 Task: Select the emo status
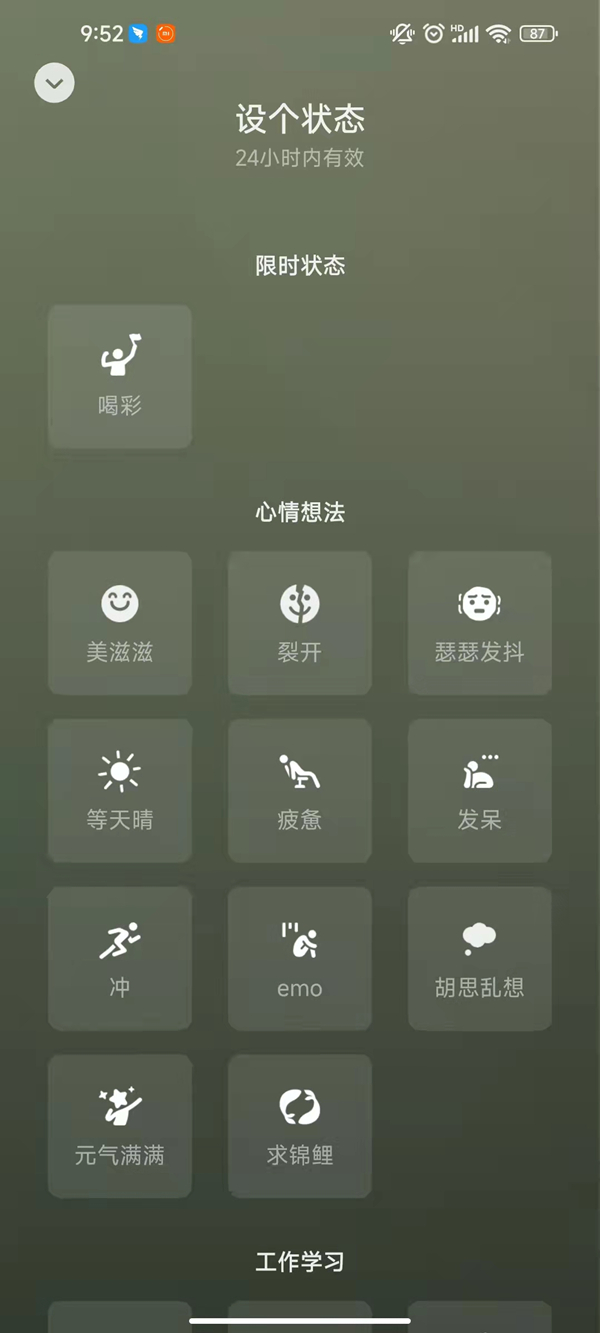(x=300, y=959)
